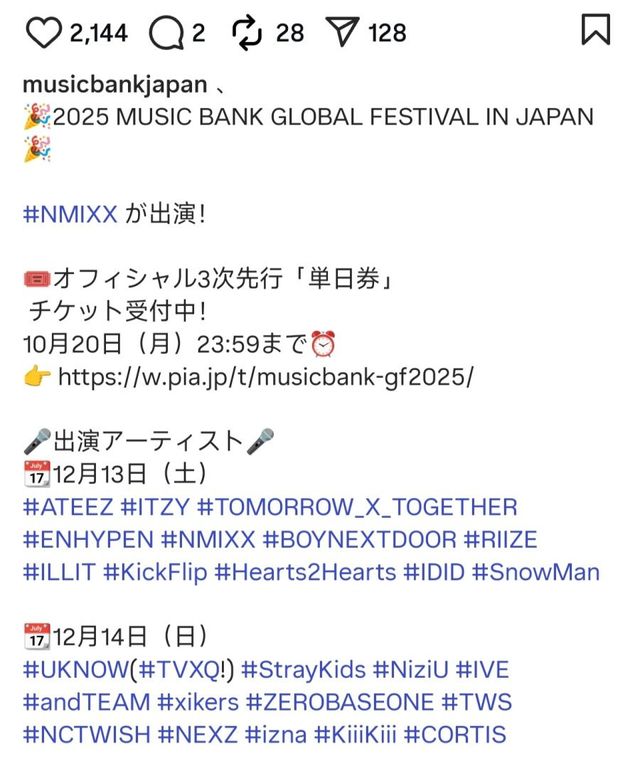The height and width of the screenshot is (762, 640).
Task: Like this post with the heart icon
Action: pos(43,33)
